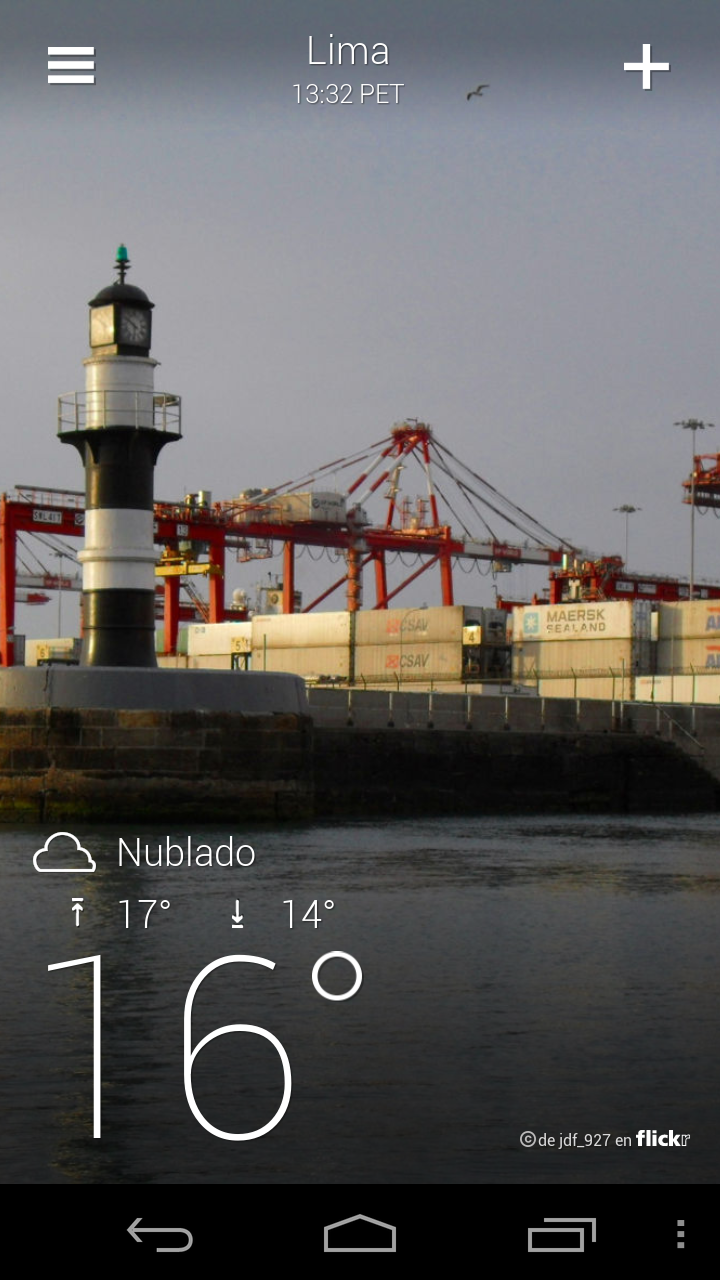This screenshot has height=1280, width=720.
Task: Go back using the navigation bar
Action: pos(160,1234)
